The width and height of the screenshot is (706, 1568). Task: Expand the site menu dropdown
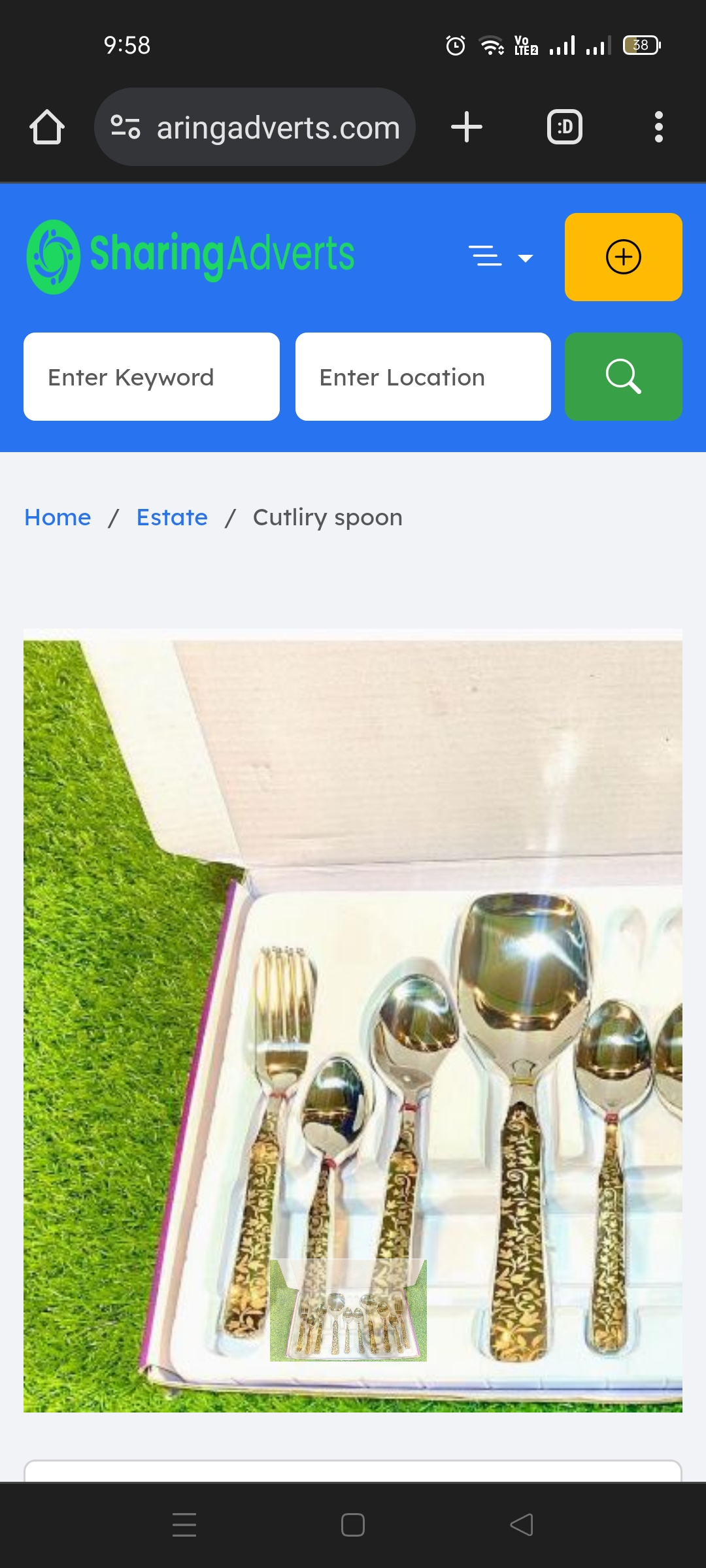(x=501, y=257)
